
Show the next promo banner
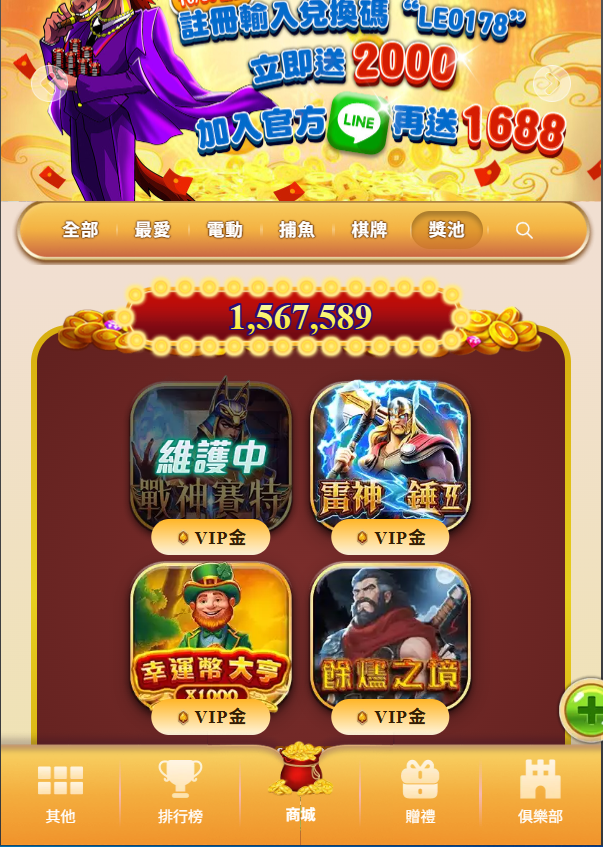click(x=551, y=84)
